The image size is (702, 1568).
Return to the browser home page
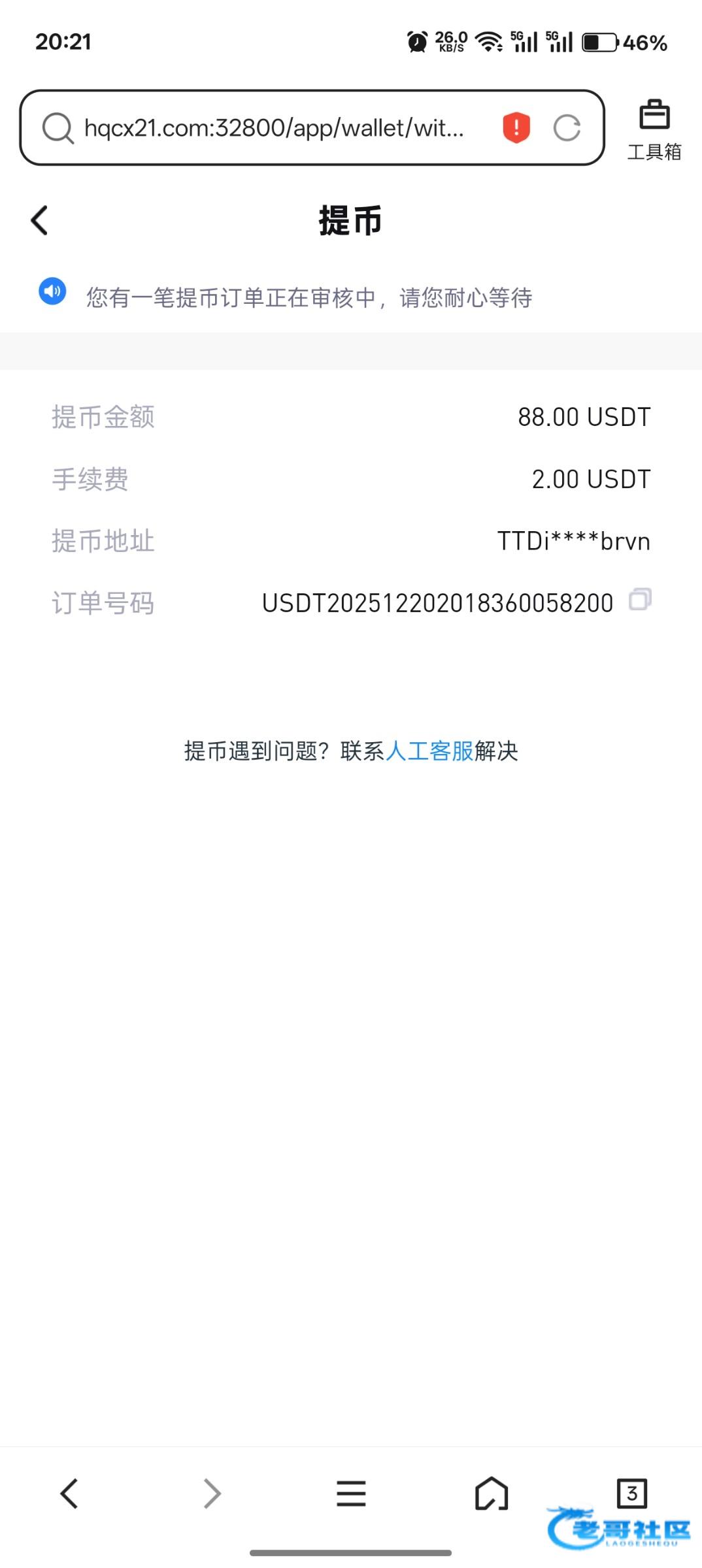pyautogui.click(x=492, y=1494)
